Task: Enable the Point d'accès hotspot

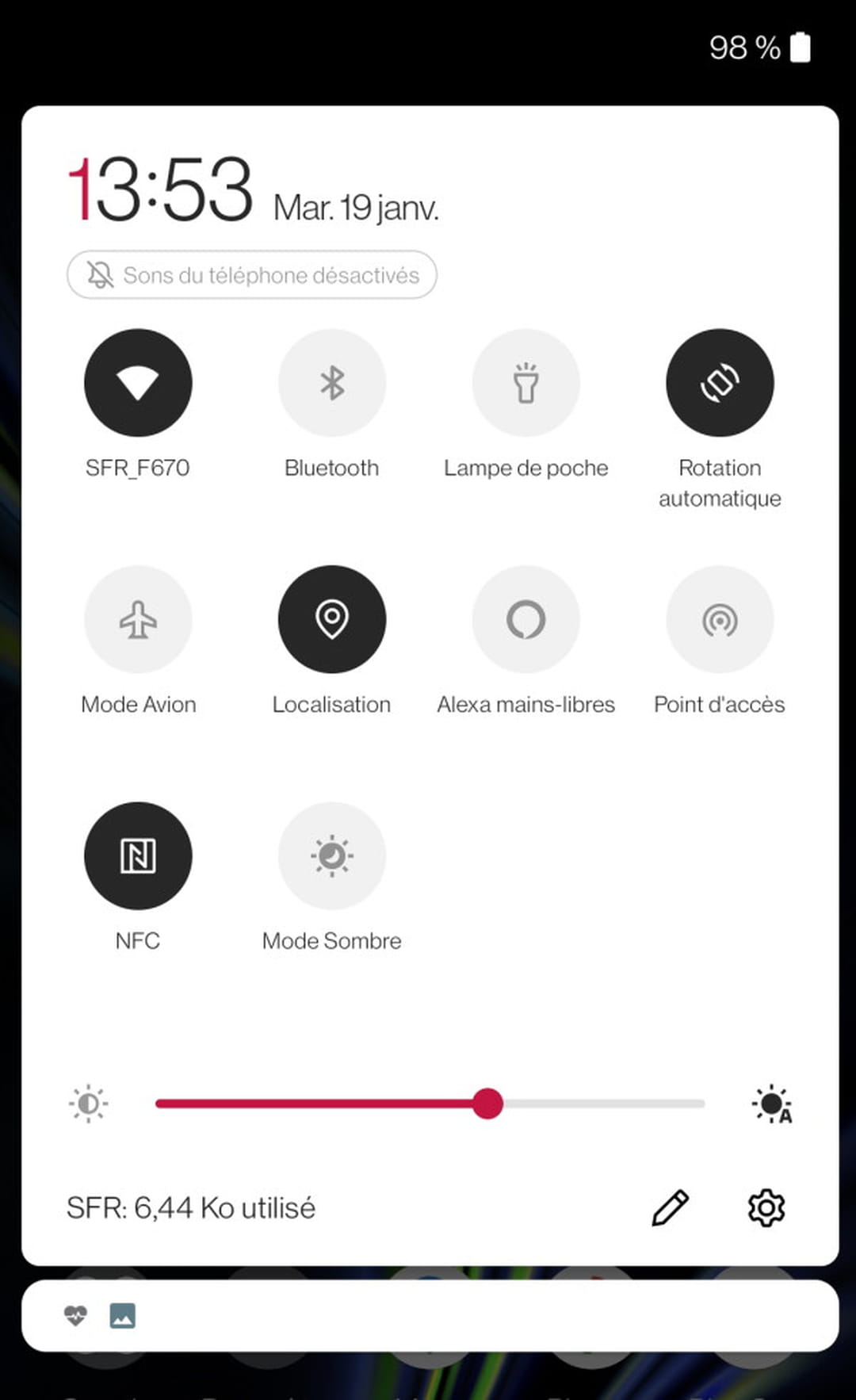Action: coord(719,619)
